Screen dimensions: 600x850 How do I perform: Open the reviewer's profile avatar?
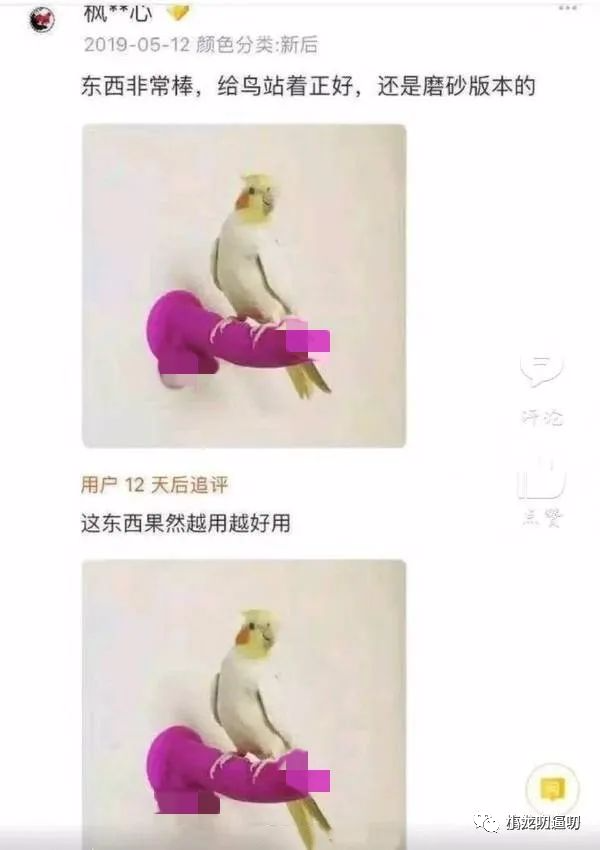(42, 20)
